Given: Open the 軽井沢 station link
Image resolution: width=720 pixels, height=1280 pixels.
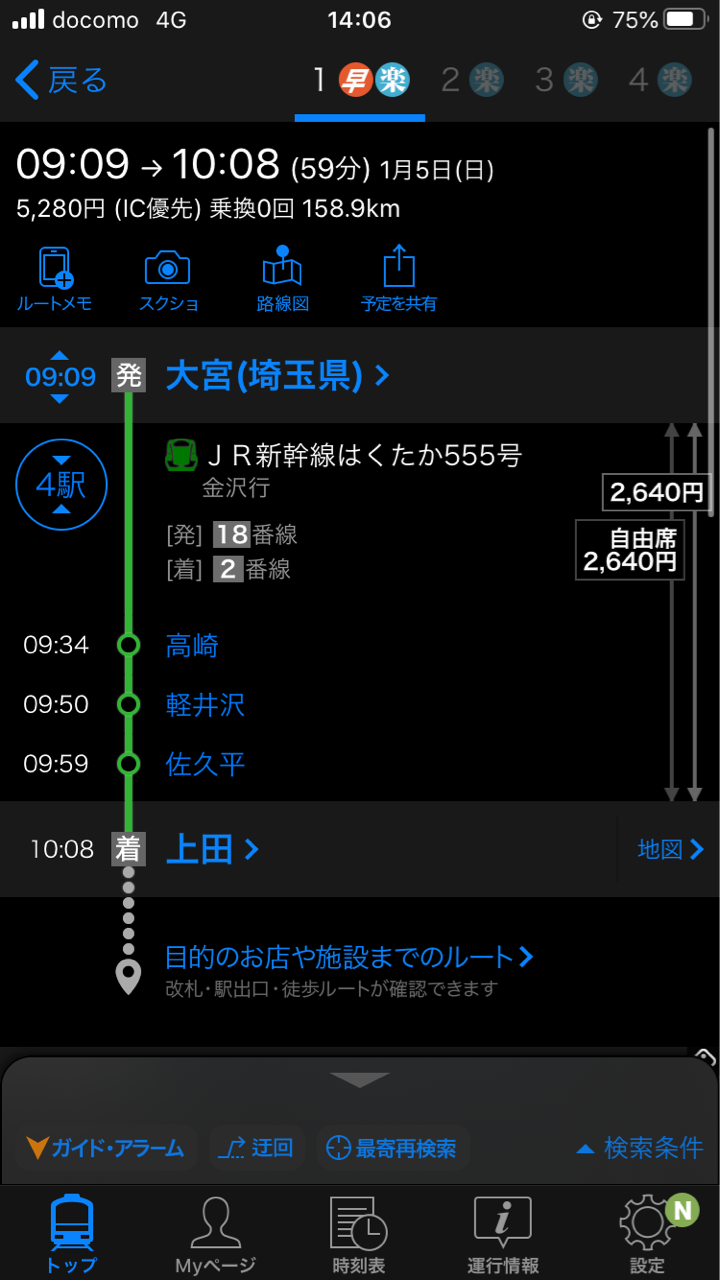Looking at the screenshot, I should [x=205, y=705].
